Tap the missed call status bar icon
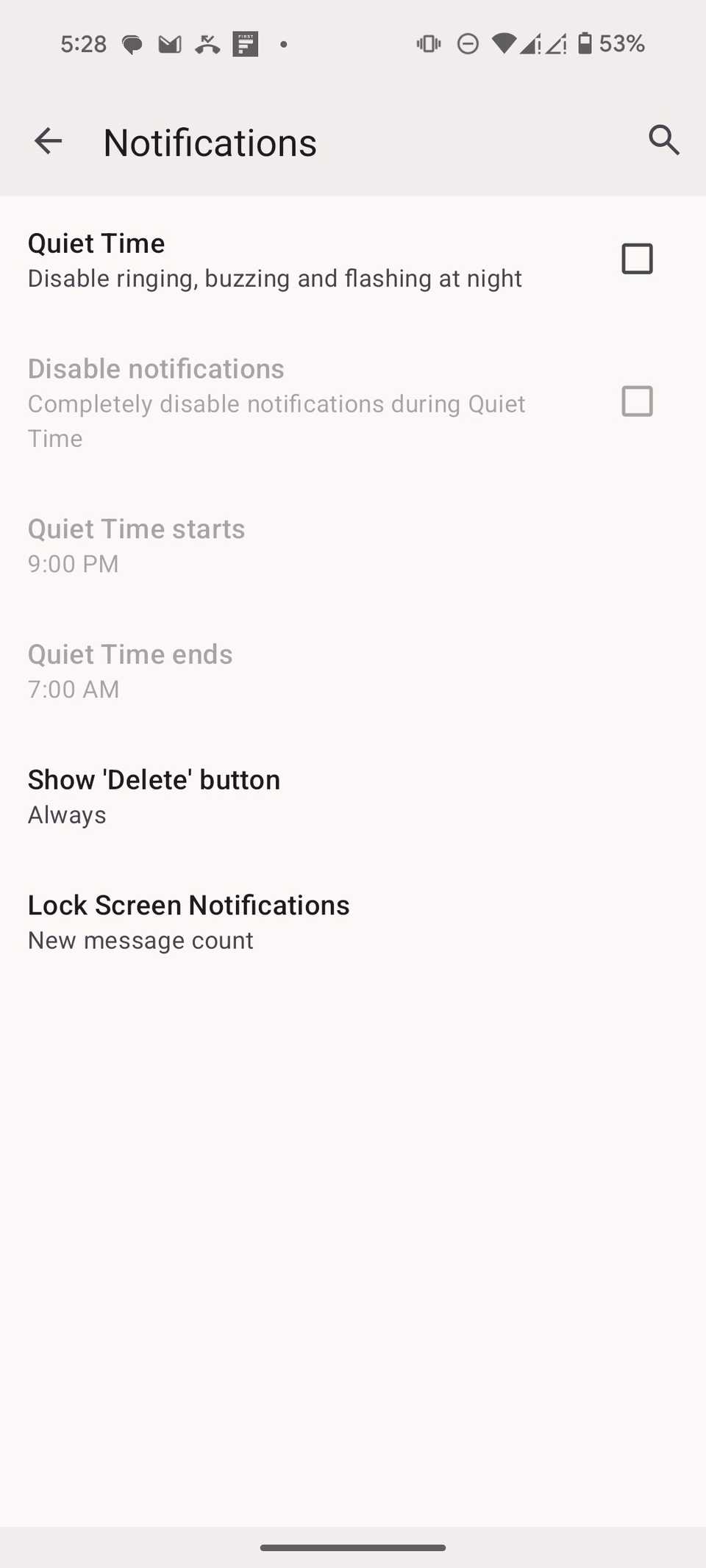 pyautogui.click(x=208, y=44)
